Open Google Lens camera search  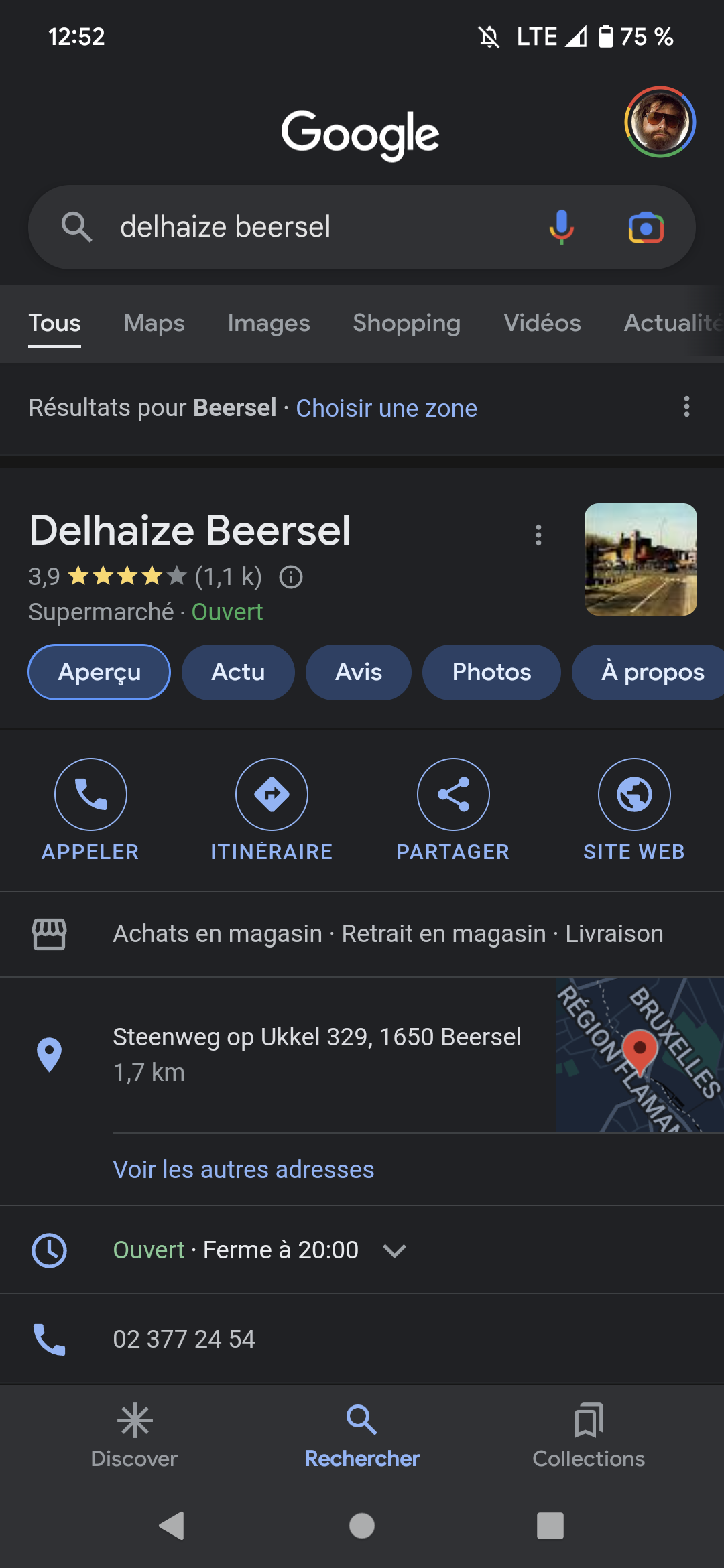[646, 227]
